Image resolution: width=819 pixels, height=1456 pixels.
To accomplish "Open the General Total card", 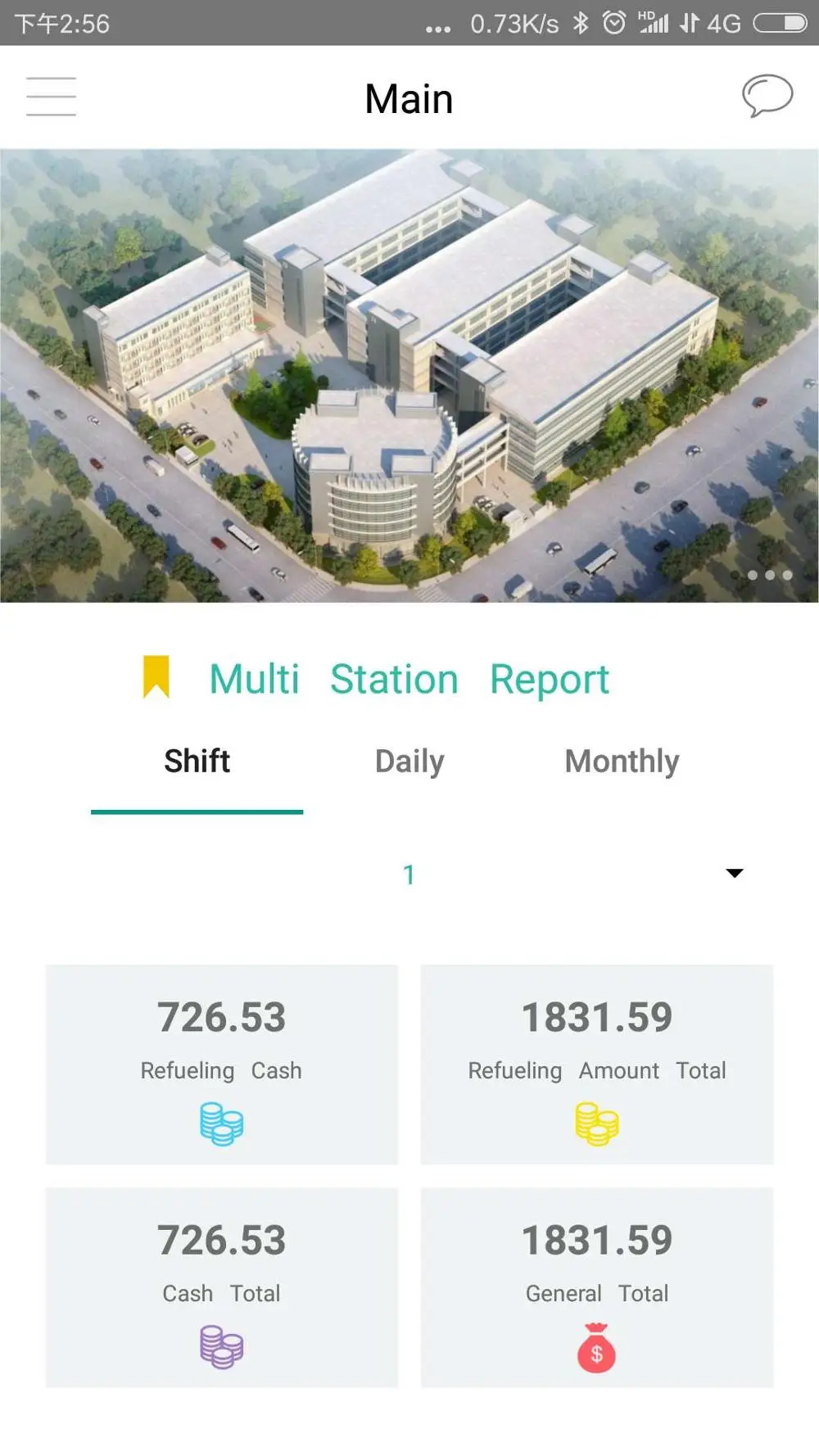I will (597, 1286).
